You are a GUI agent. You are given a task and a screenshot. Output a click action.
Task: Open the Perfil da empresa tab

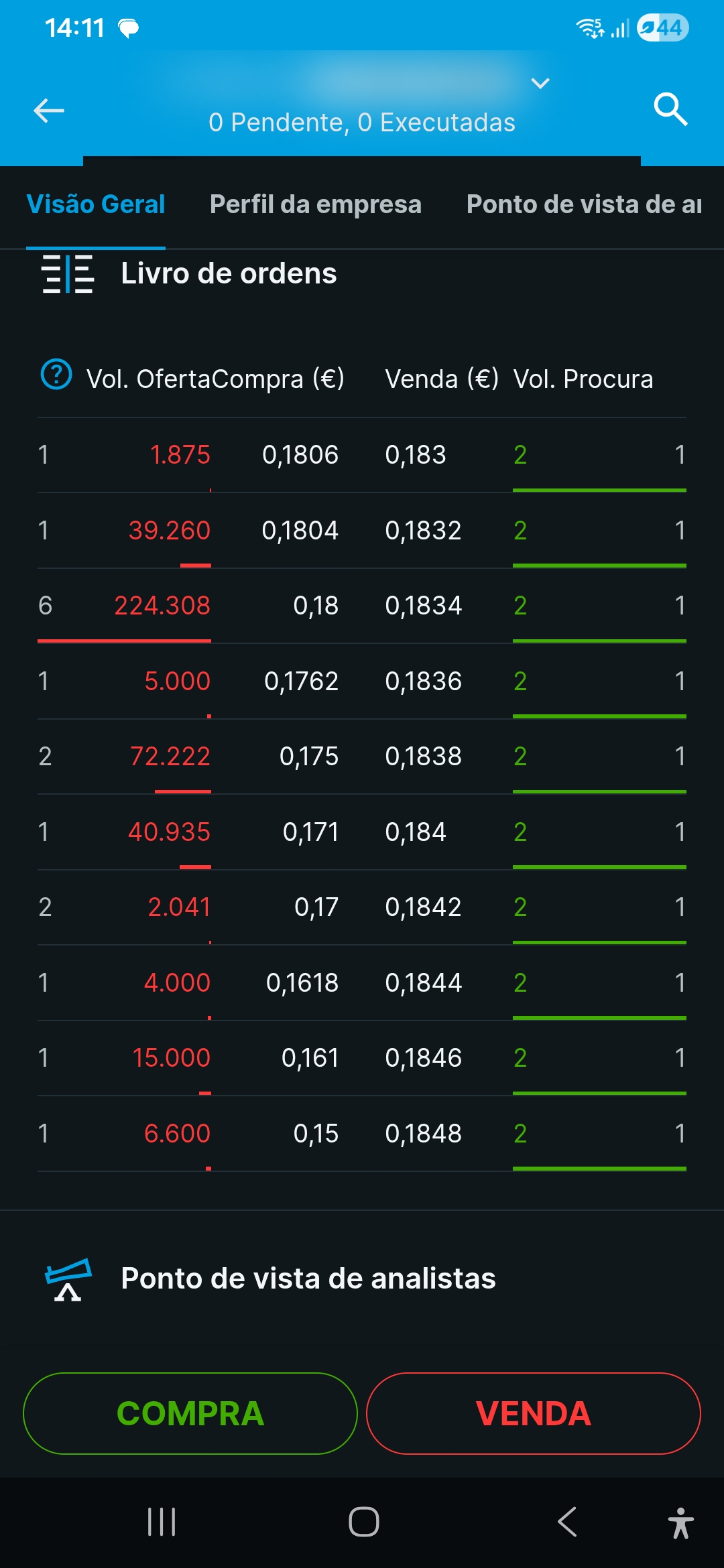[x=316, y=204]
